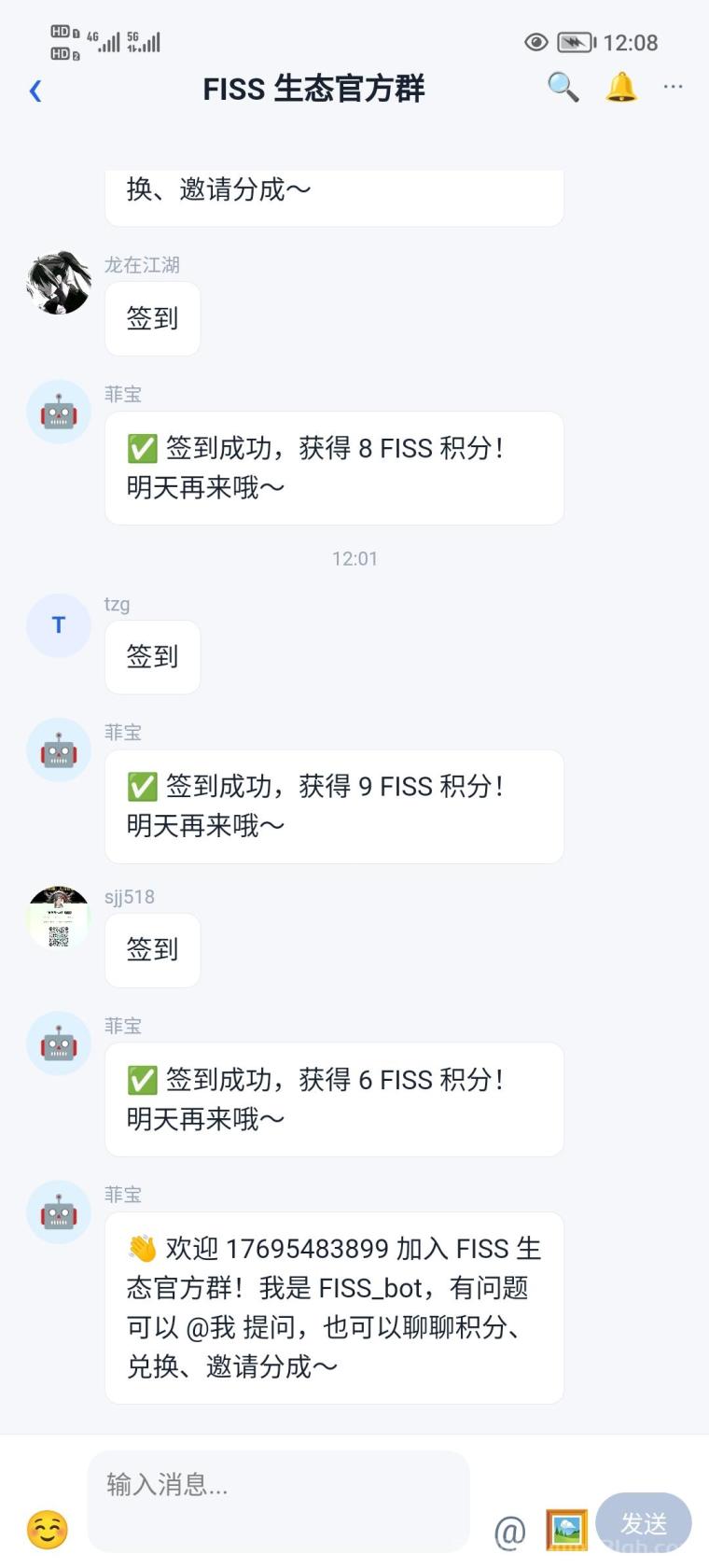Search within the FISS group chat
709x1568 pixels.
coord(563,88)
